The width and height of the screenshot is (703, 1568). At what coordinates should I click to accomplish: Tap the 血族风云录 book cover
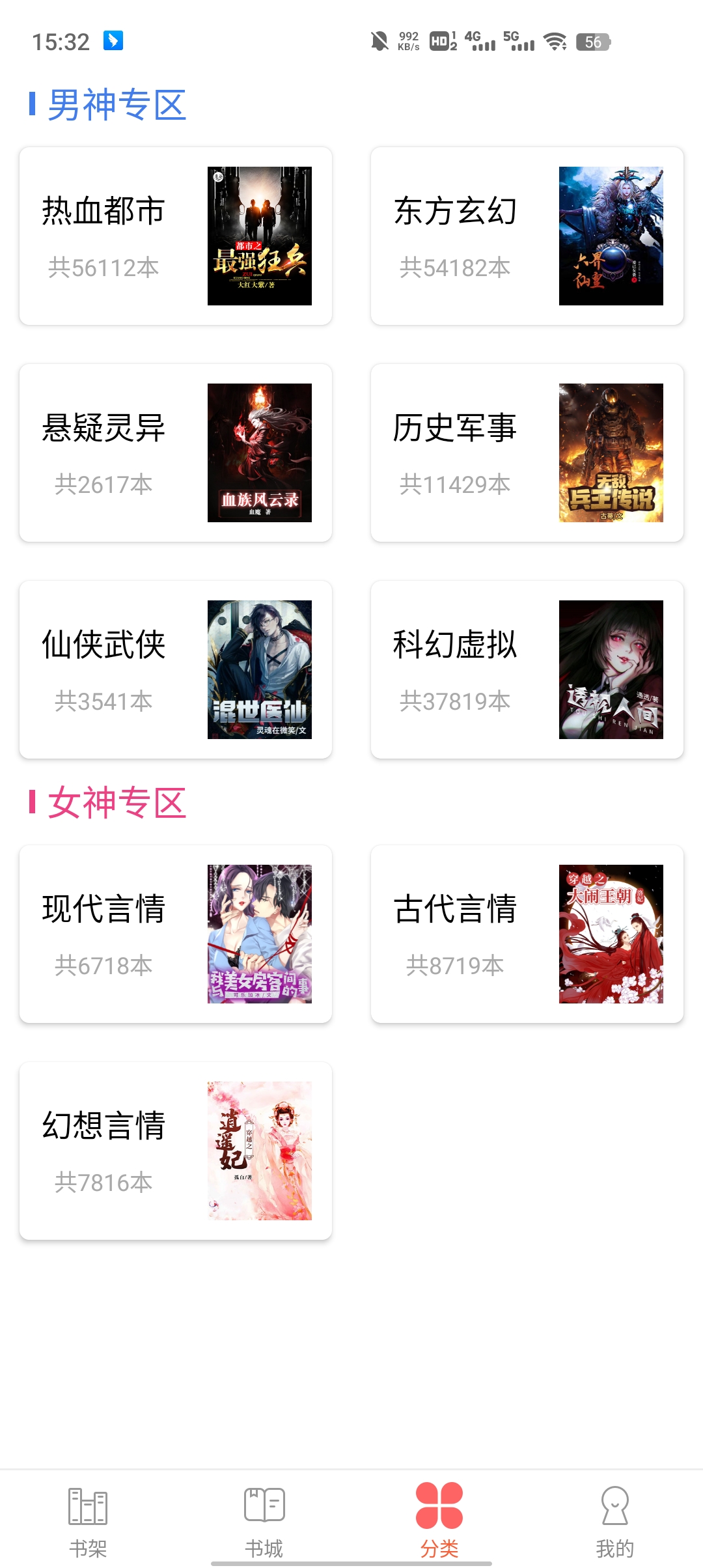pyautogui.click(x=260, y=453)
